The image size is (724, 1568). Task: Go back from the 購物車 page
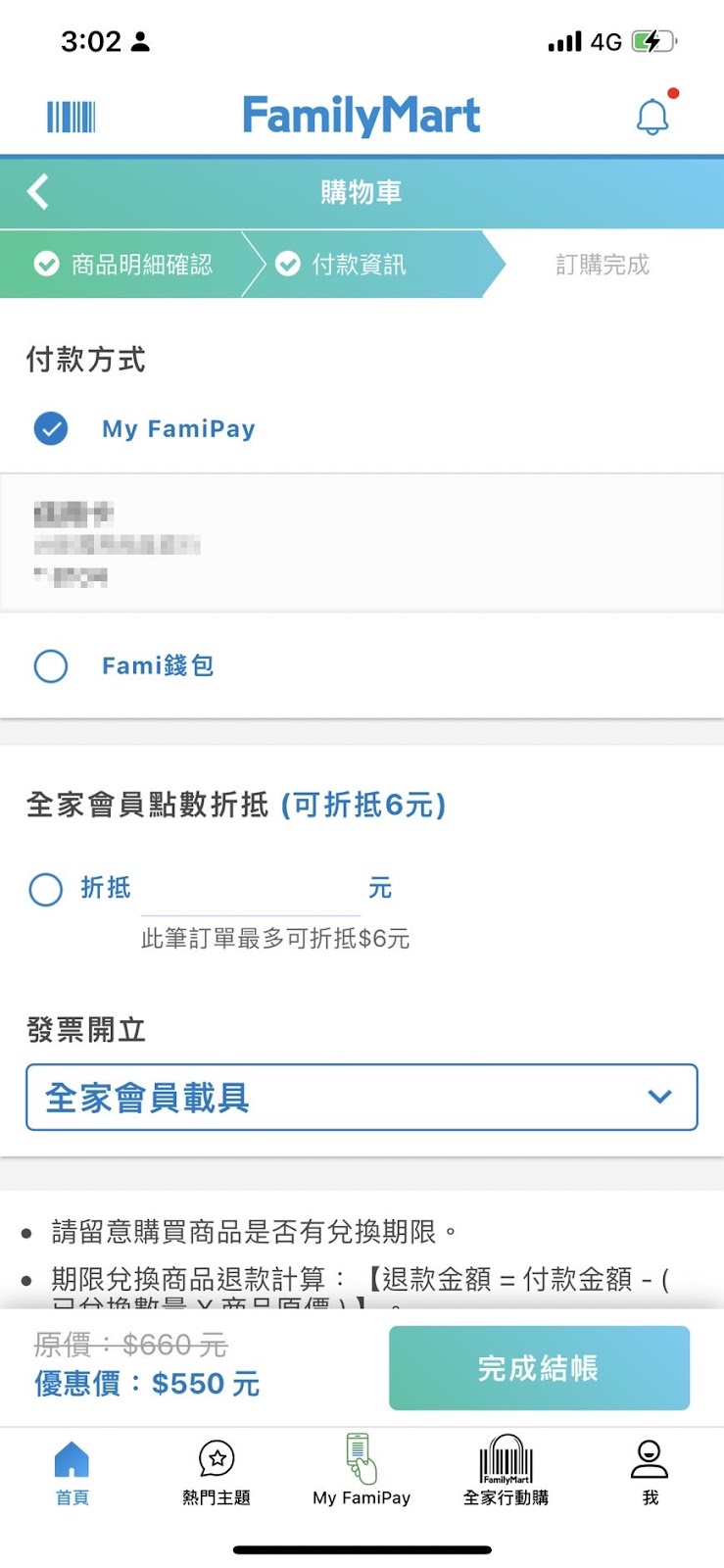[x=38, y=192]
